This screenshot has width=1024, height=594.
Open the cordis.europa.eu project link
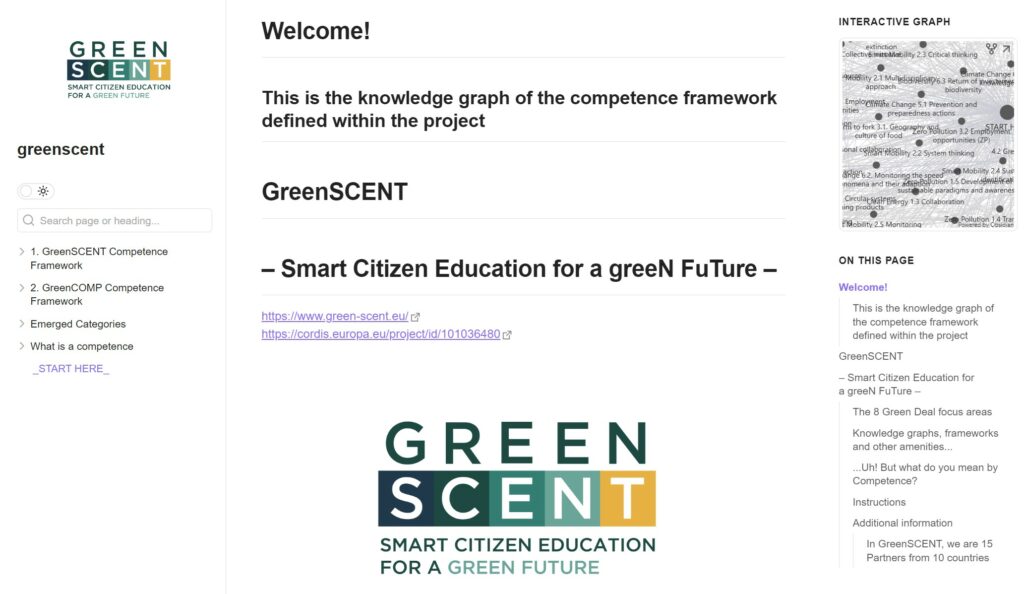[x=380, y=334]
